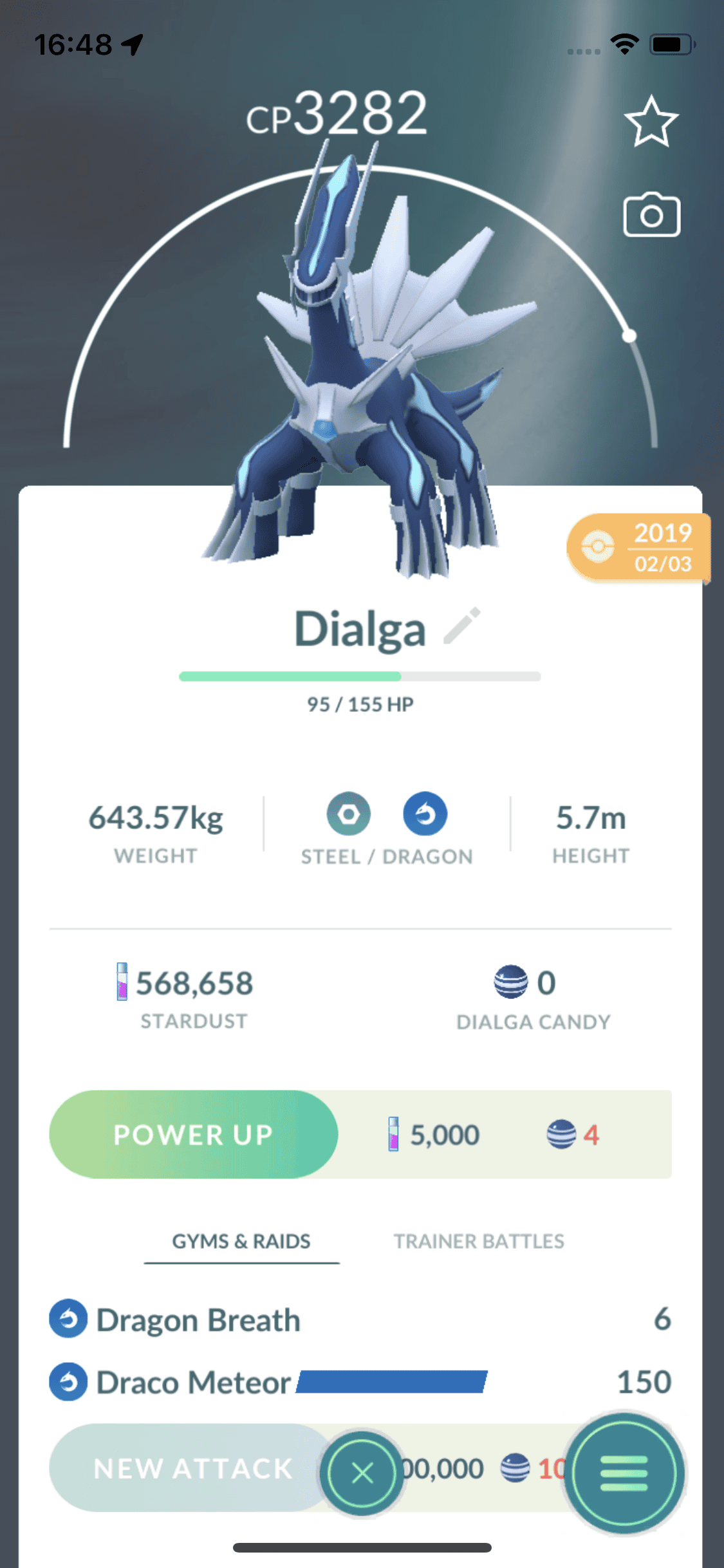724x1568 pixels.
Task: Tap the Dialga 3D model
Action: pyautogui.click(x=360, y=360)
